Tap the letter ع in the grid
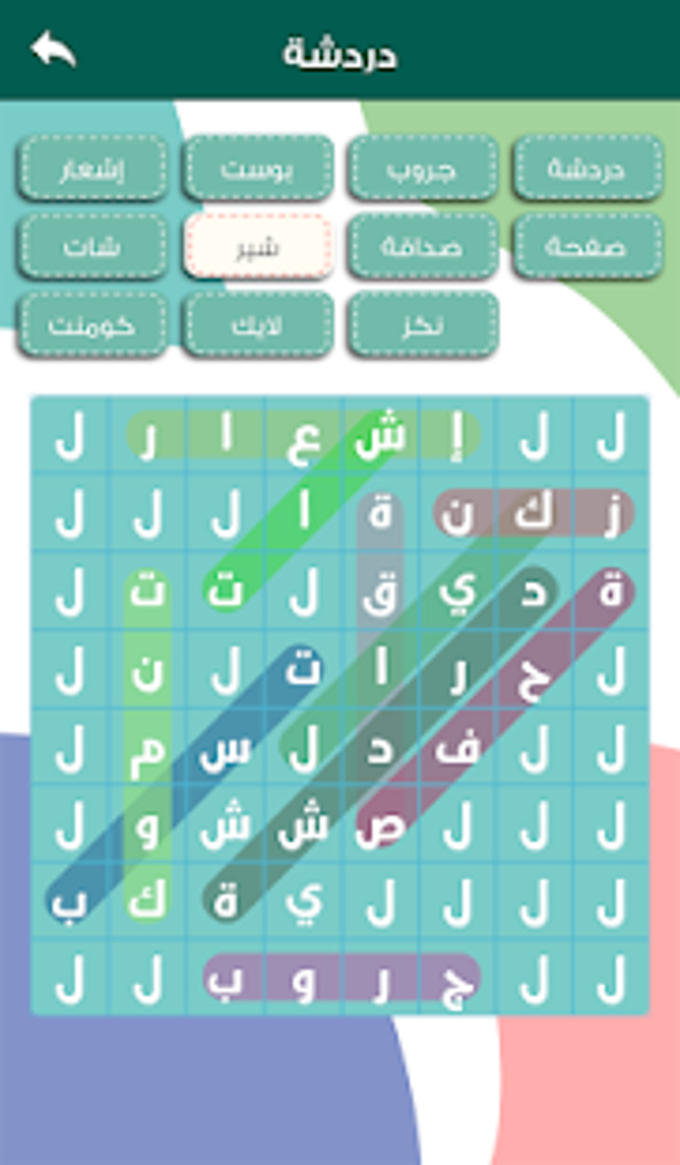Image resolution: width=680 pixels, height=1165 pixels. (x=303, y=438)
